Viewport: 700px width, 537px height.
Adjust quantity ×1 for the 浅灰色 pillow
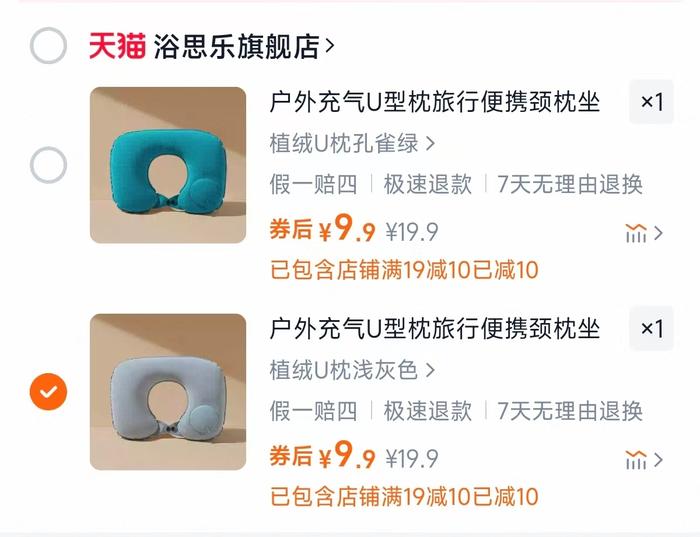[651, 329]
